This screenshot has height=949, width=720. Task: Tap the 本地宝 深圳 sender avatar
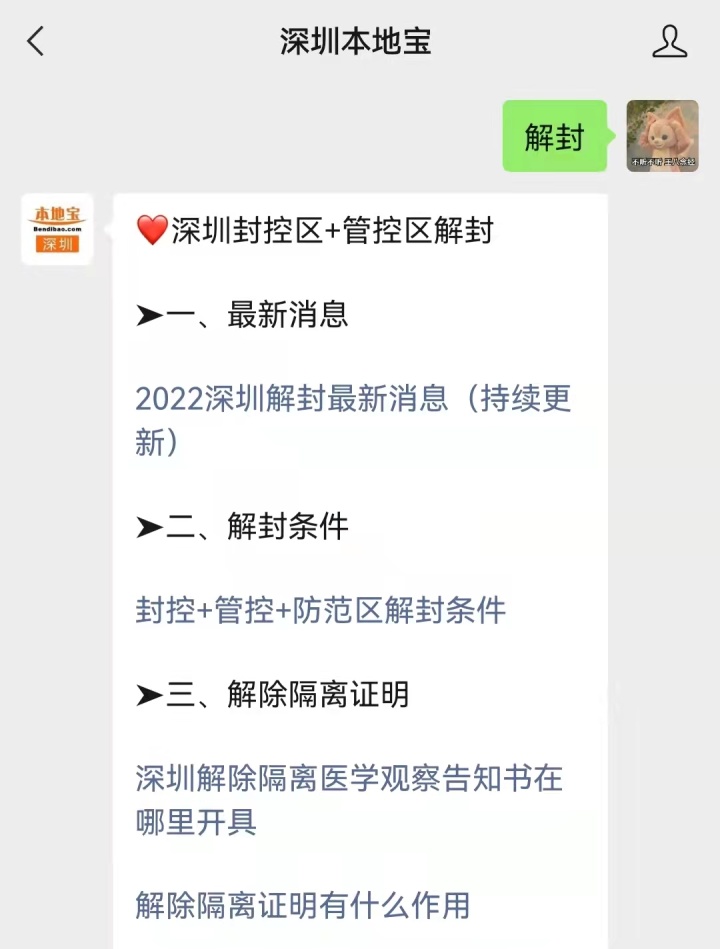coord(57,229)
